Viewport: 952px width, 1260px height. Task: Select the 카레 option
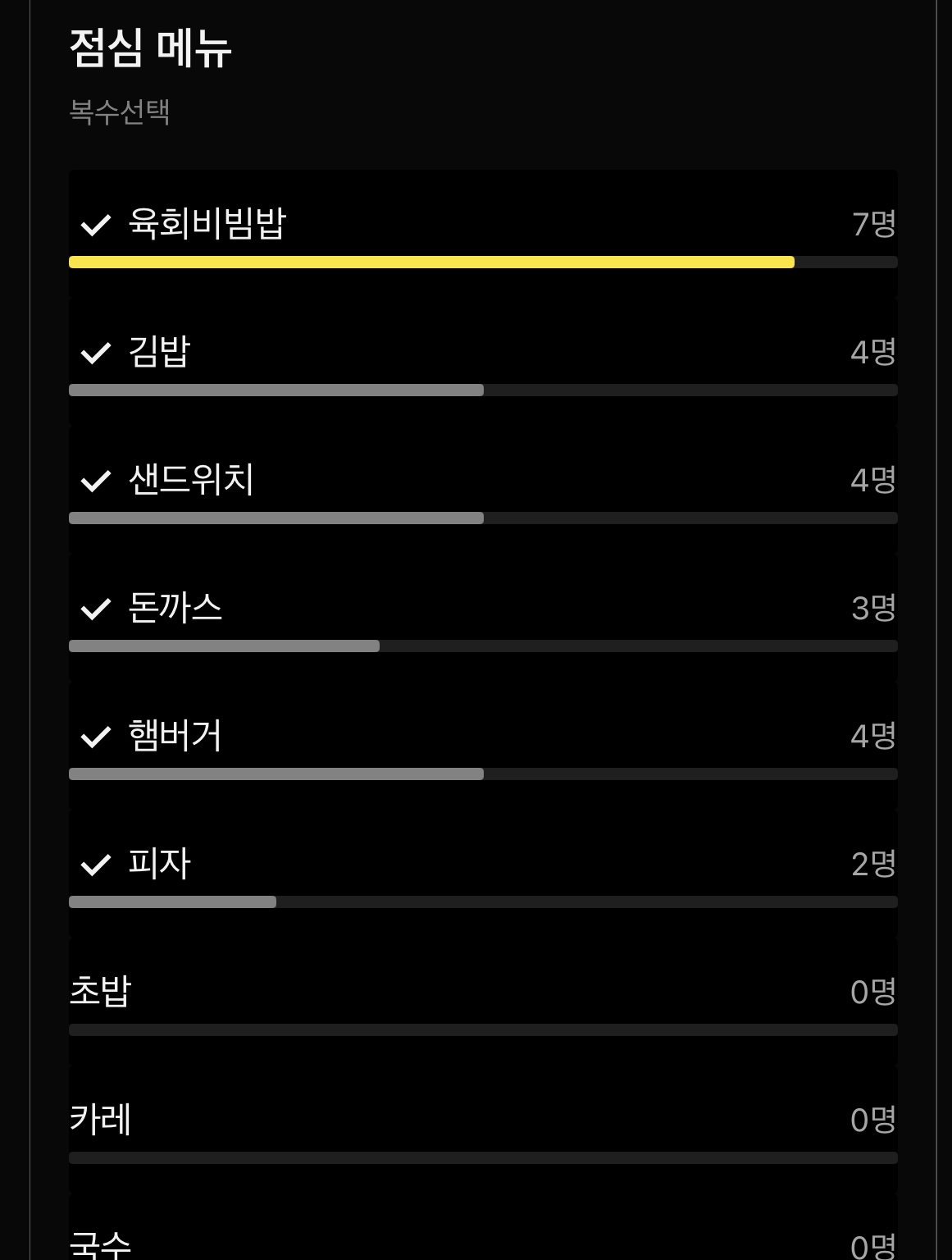[x=483, y=1129]
